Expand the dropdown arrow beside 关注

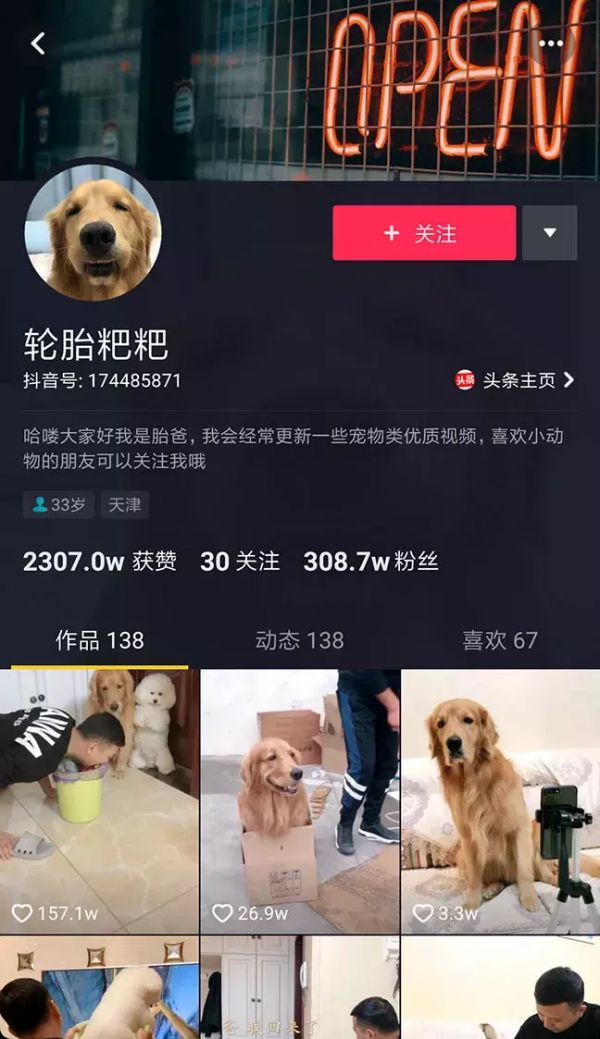(549, 233)
